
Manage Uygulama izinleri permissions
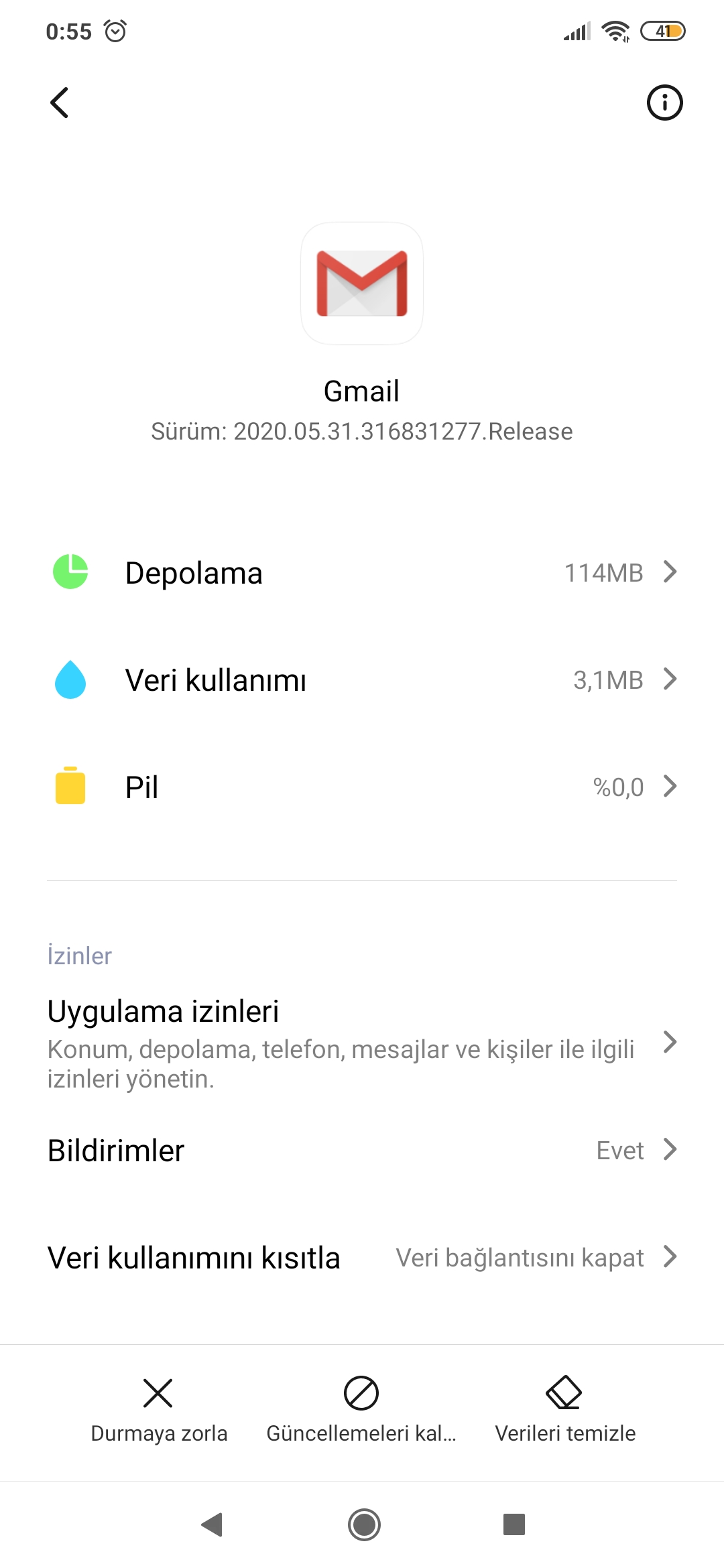(362, 1043)
